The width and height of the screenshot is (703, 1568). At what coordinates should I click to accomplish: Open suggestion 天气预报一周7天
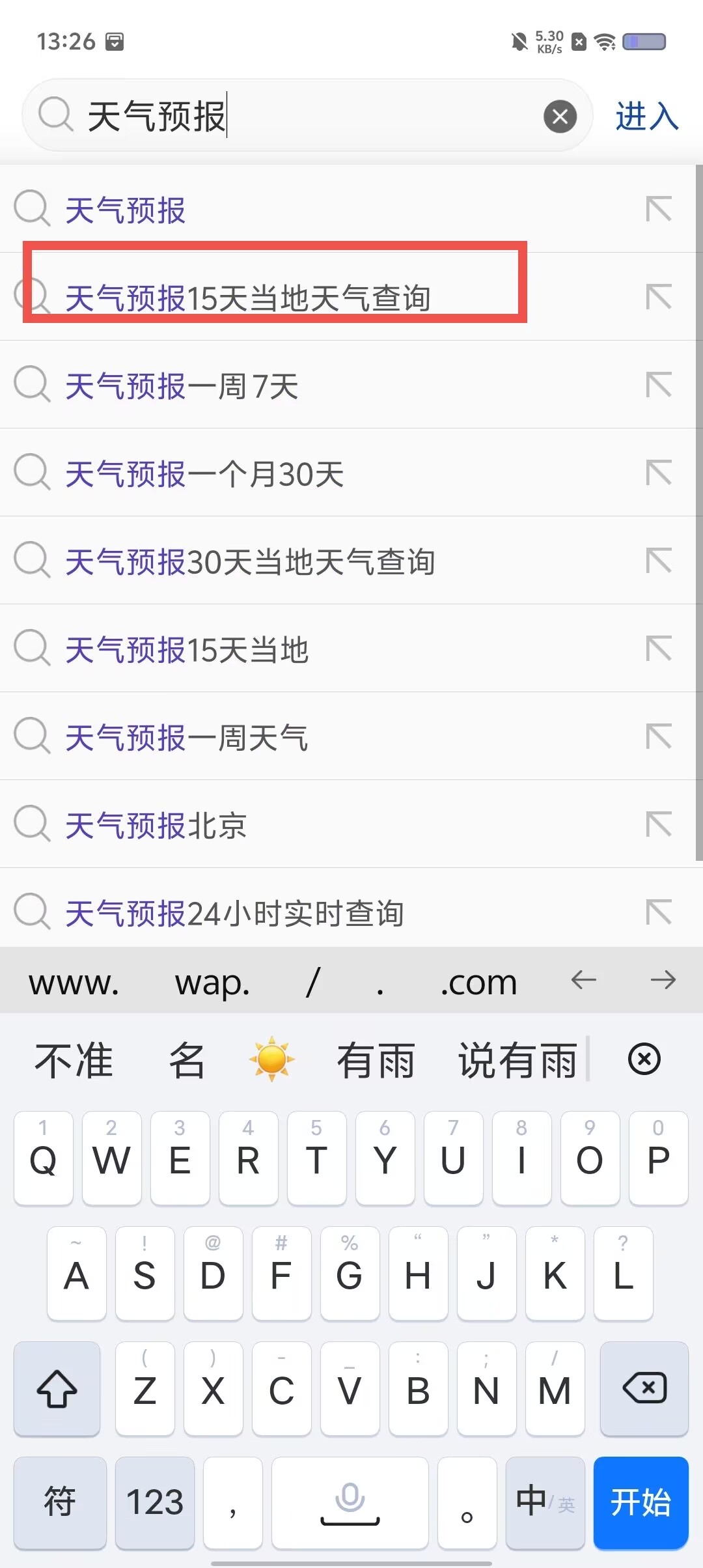coord(182,386)
